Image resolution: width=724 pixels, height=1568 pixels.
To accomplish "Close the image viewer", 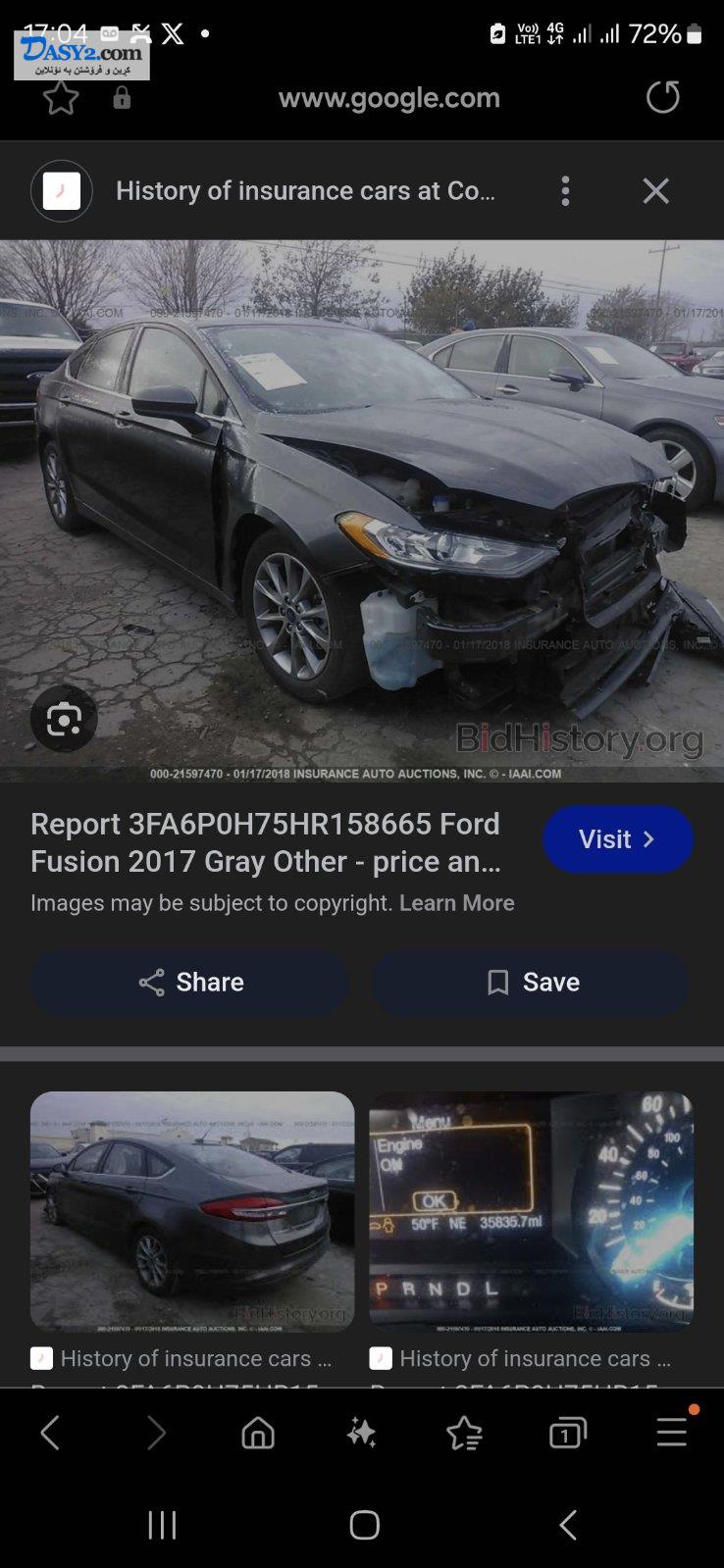I will click(655, 190).
